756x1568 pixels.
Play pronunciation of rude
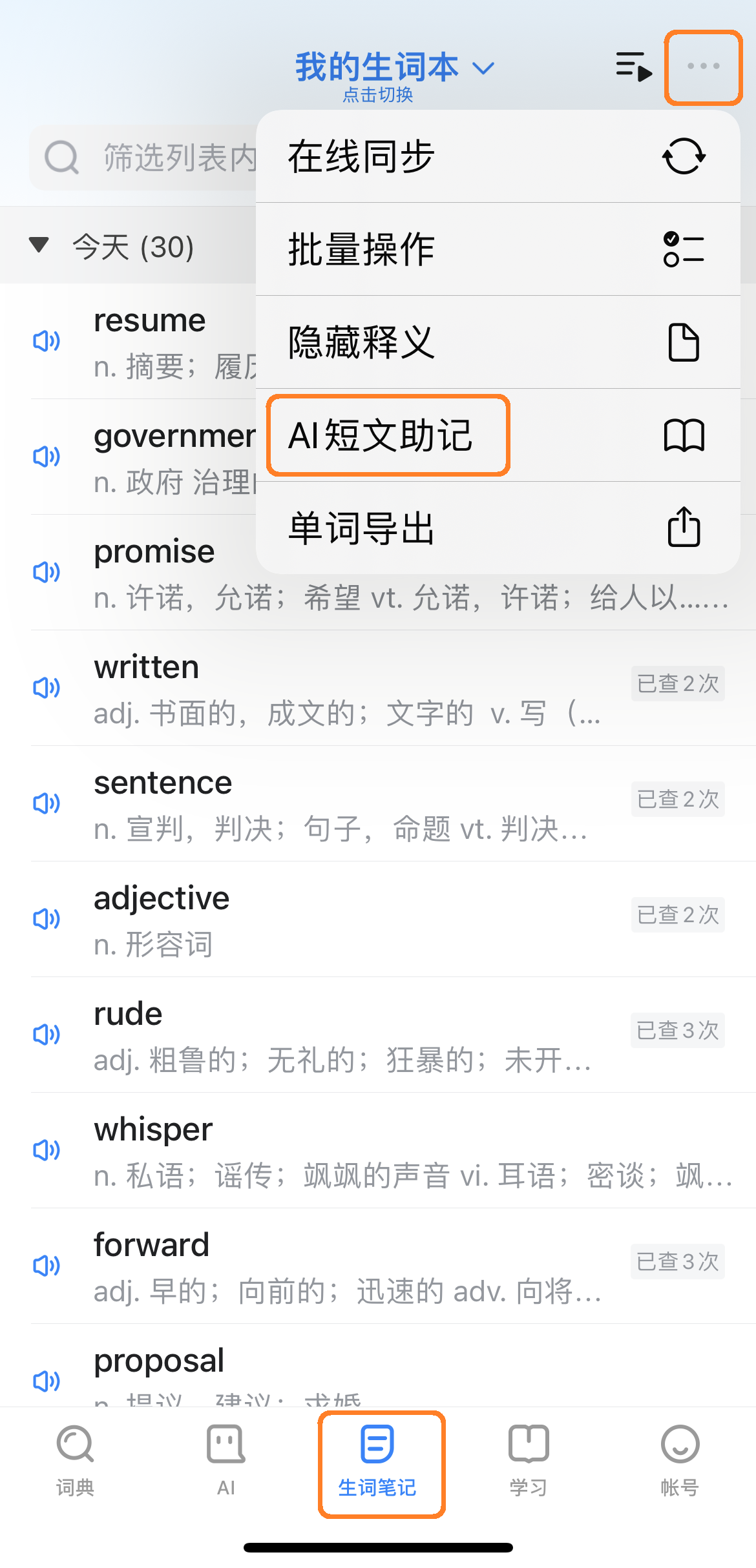click(47, 1035)
